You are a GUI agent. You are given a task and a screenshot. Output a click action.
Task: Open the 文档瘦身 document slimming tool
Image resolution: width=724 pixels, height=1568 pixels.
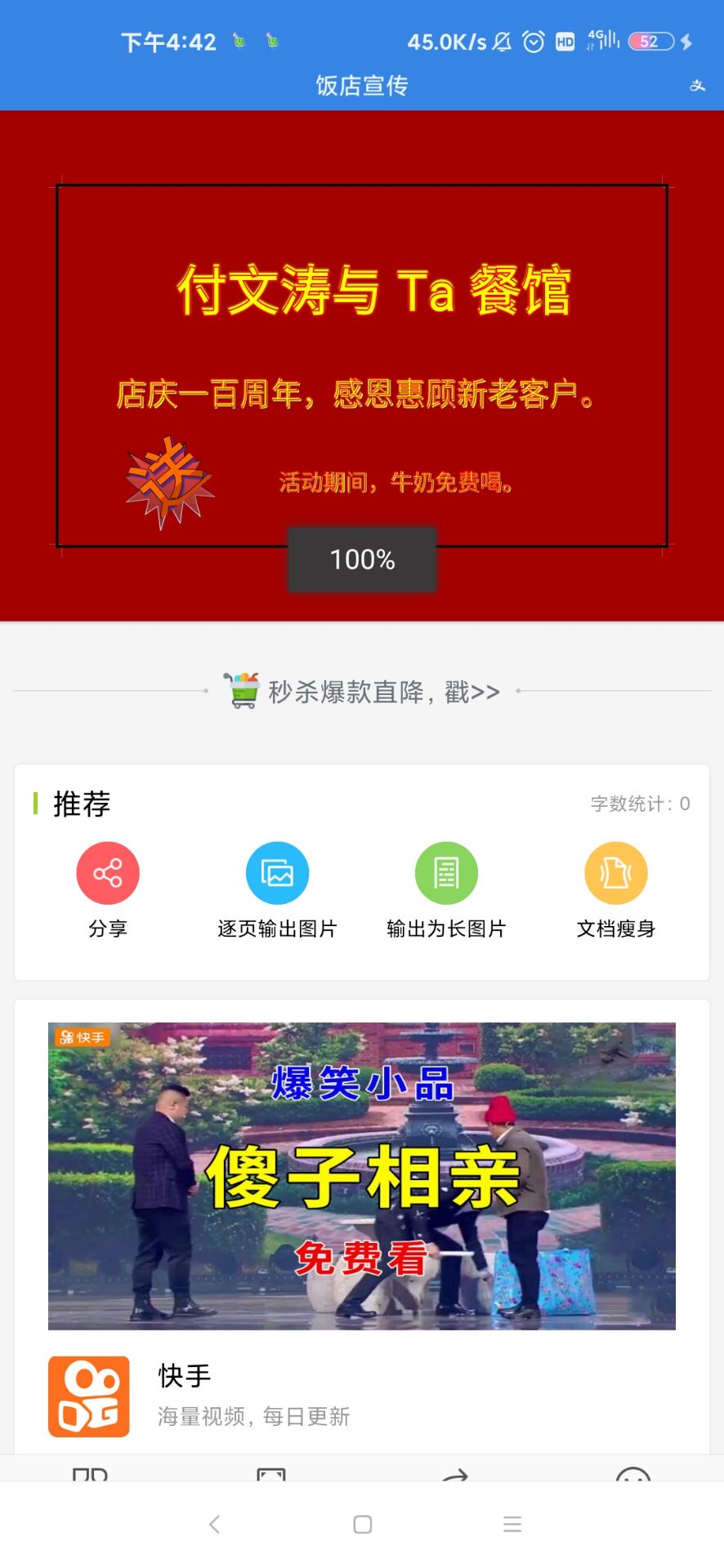pyautogui.click(x=615, y=889)
